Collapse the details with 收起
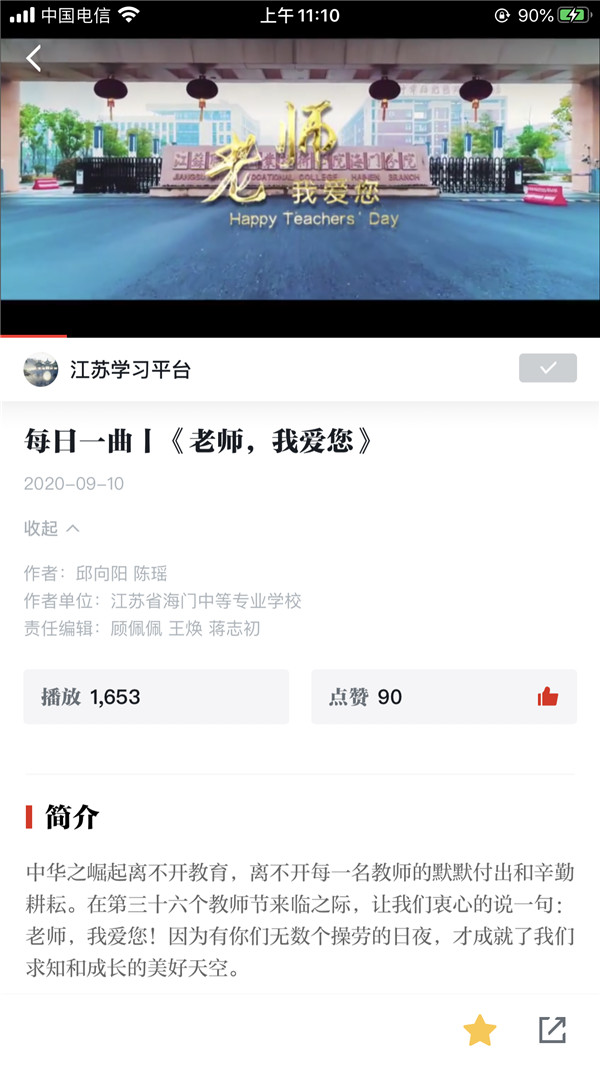The width and height of the screenshot is (600, 1066). click(x=52, y=528)
